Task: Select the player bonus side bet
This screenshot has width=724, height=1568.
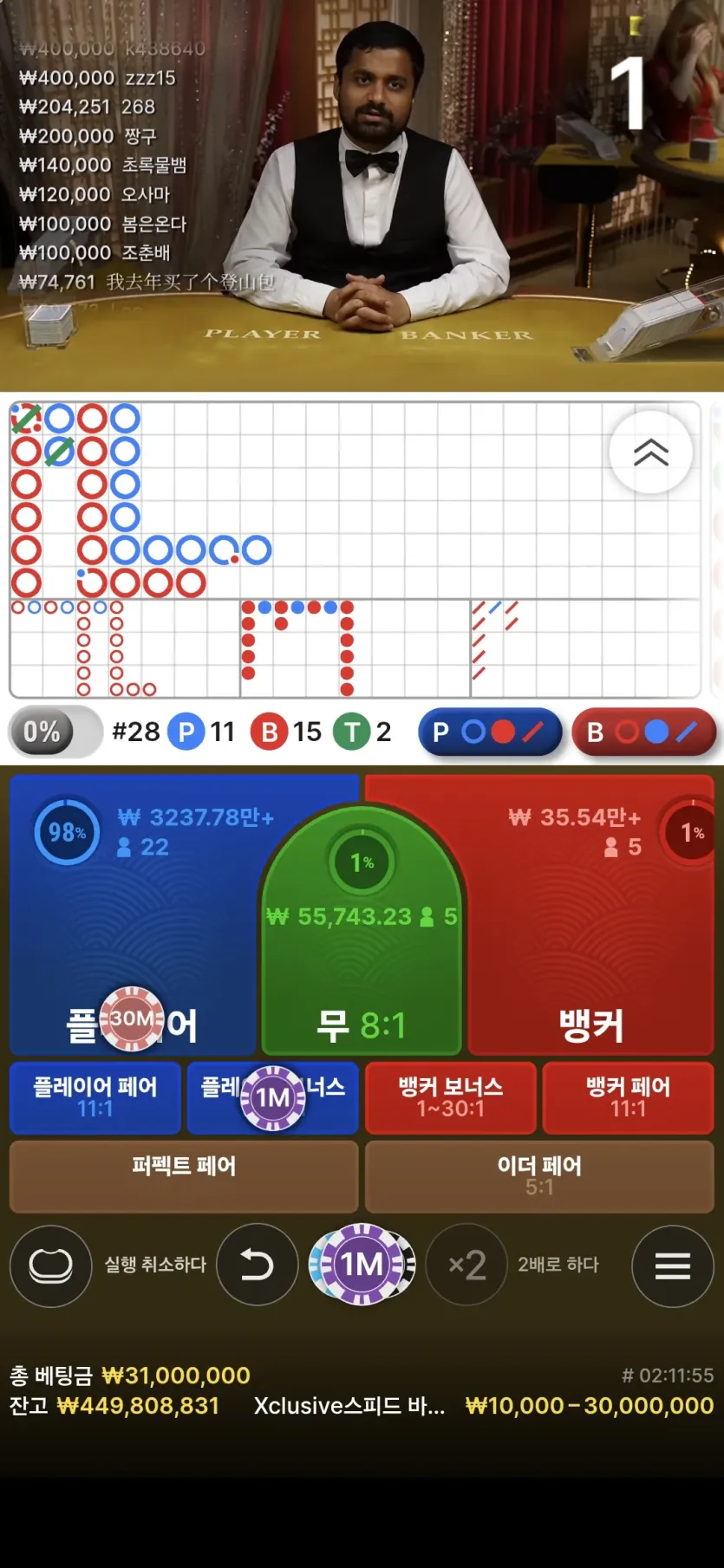Action: [x=272, y=1097]
